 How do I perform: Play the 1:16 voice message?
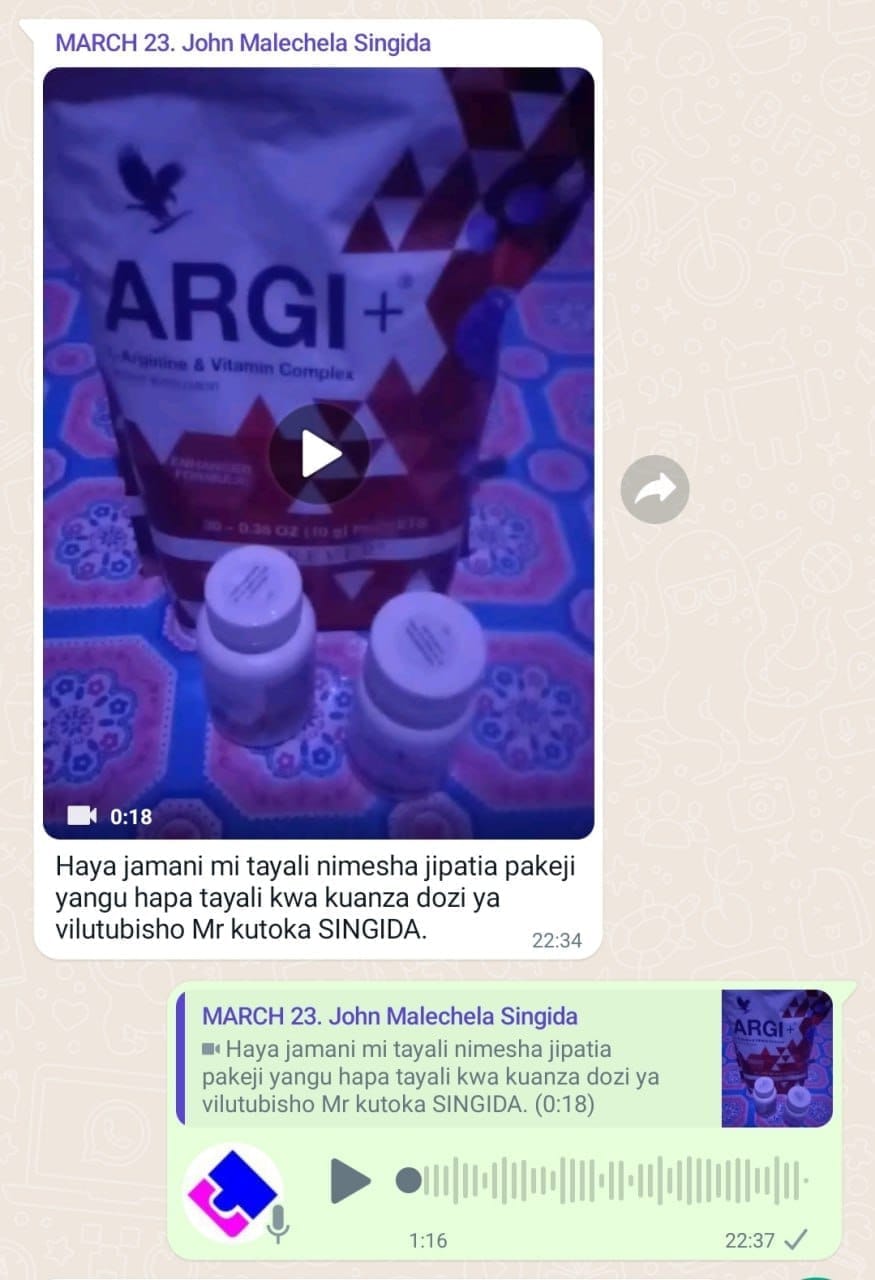coord(350,1181)
